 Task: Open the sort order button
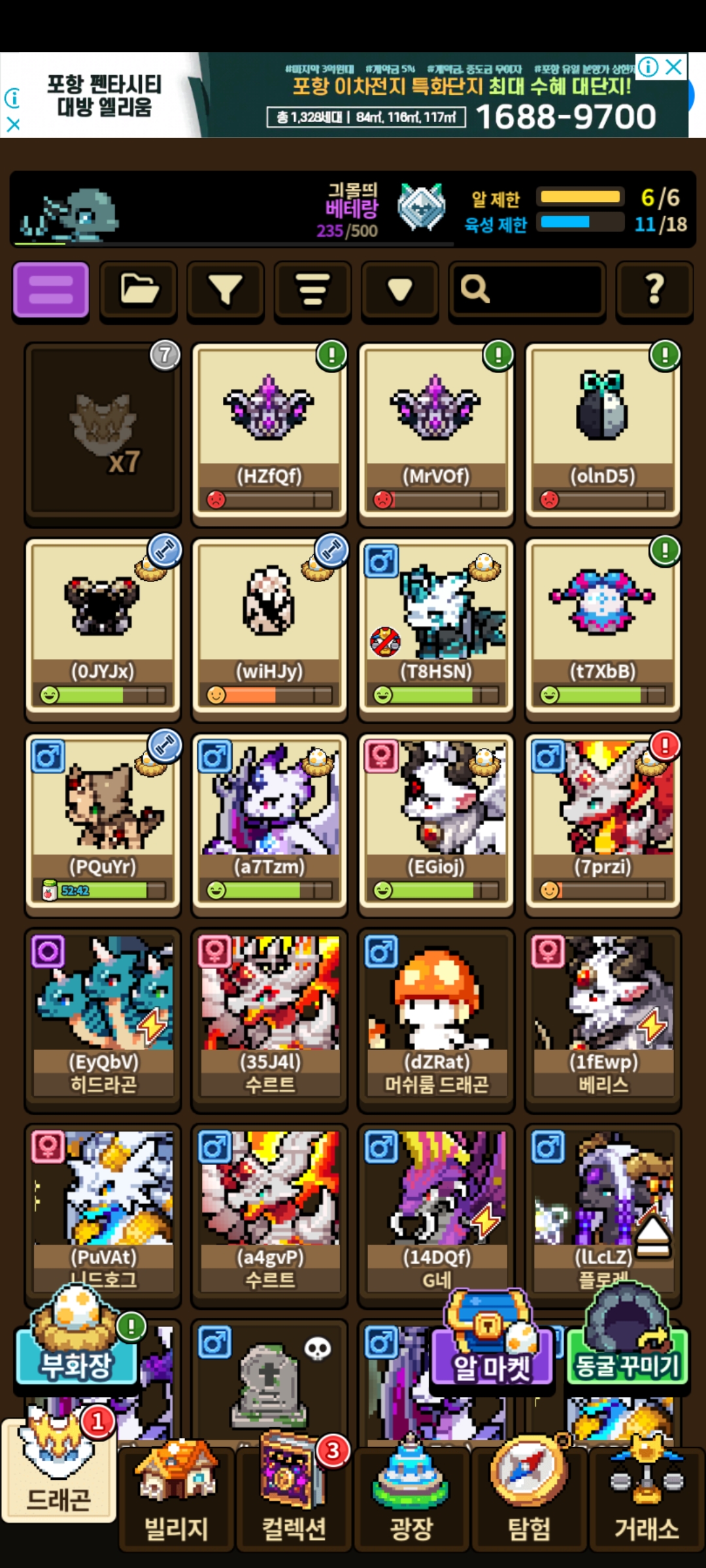312,290
